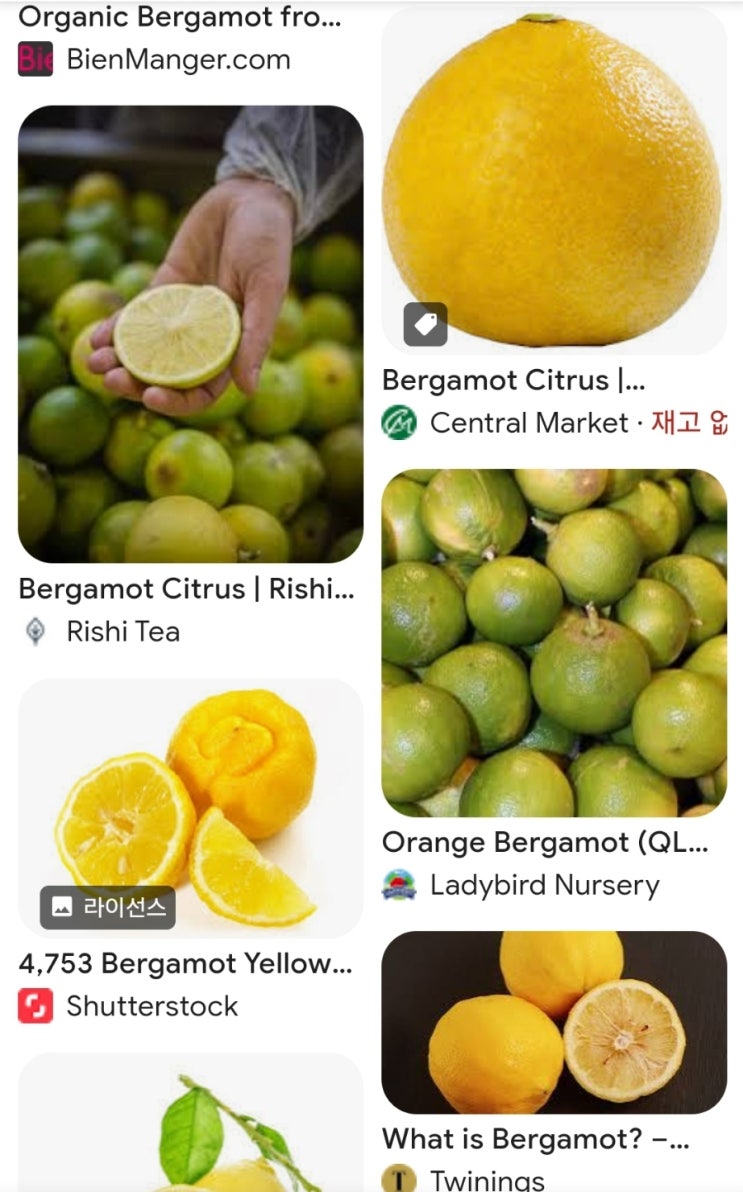Open the Central Market bergamot citrus image
743x1192 pixels.
pyautogui.click(x=554, y=182)
